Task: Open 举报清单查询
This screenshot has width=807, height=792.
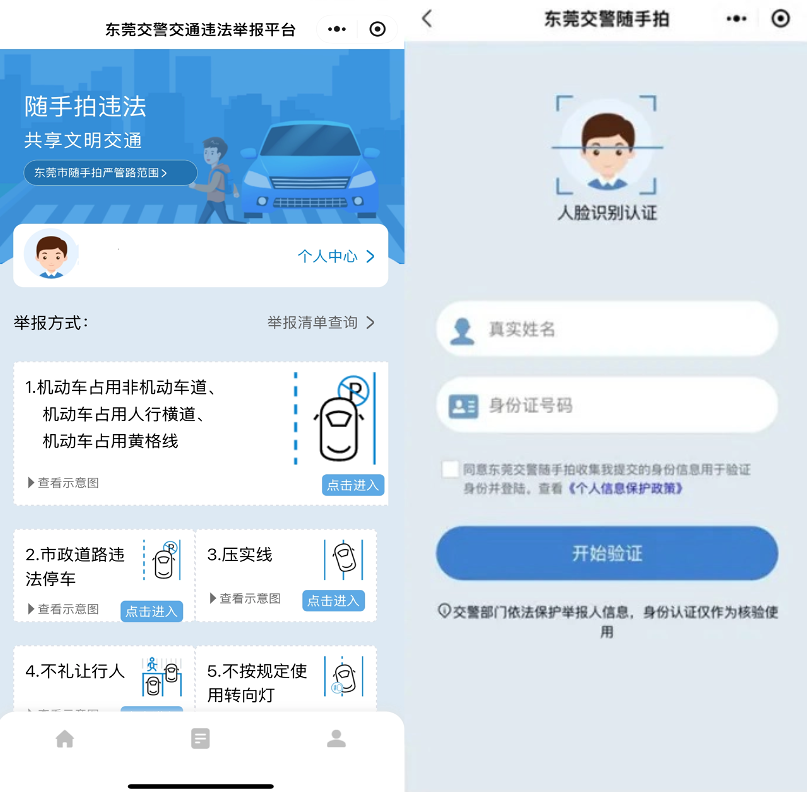Action: (320, 322)
